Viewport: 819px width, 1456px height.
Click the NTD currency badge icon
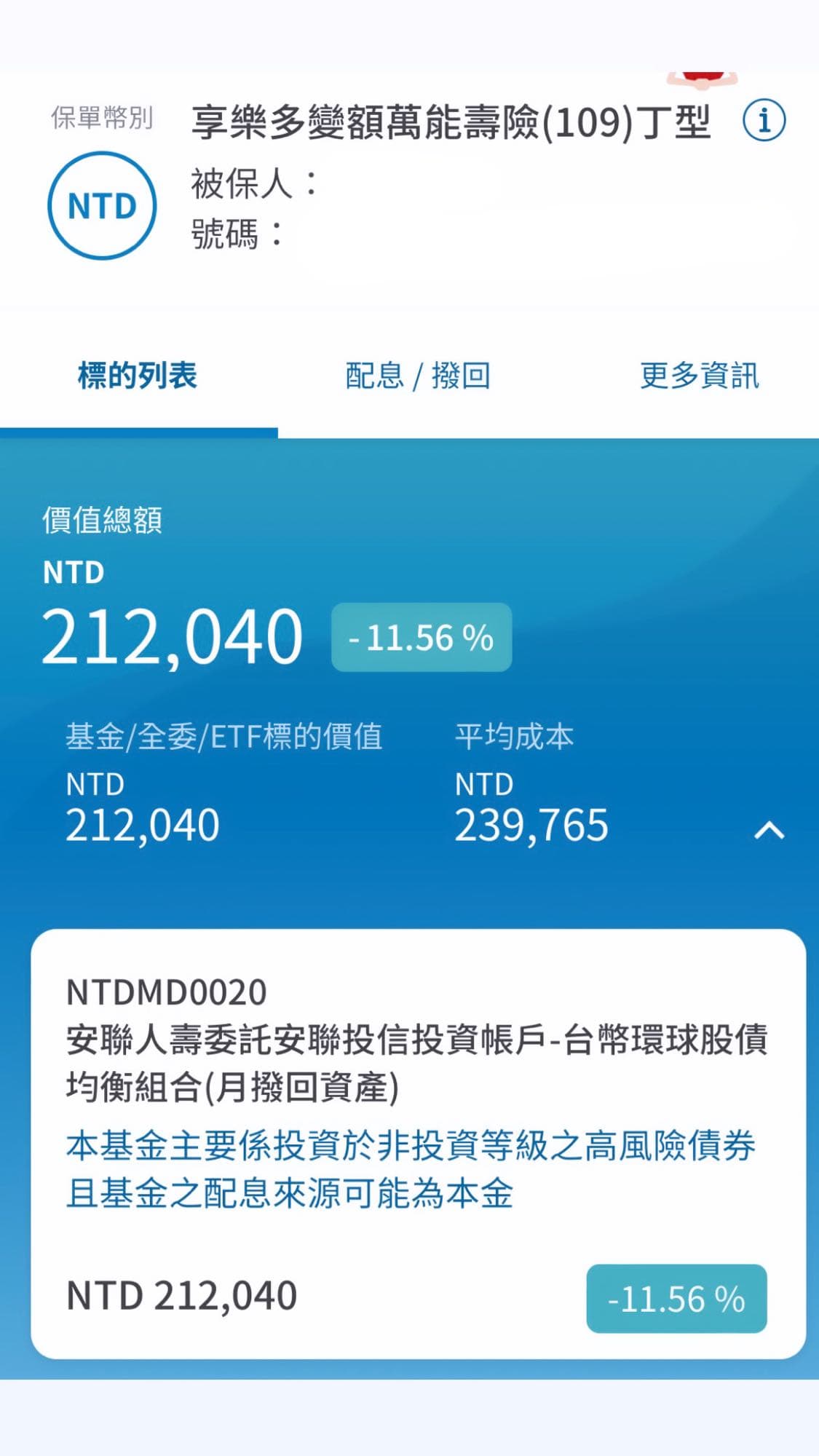(102, 205)
